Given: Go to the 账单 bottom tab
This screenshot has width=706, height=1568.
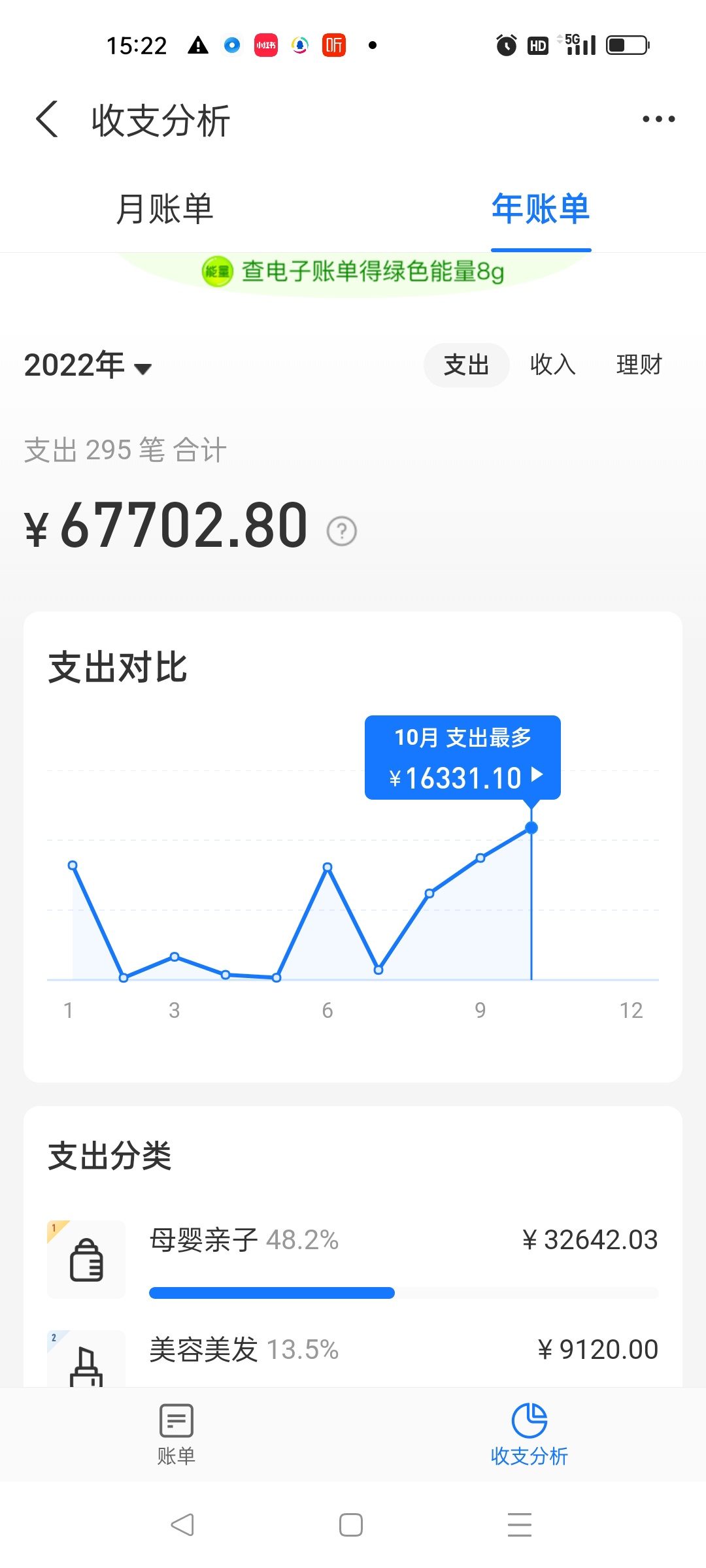Looking at the screenshot, I should 176,1434.
